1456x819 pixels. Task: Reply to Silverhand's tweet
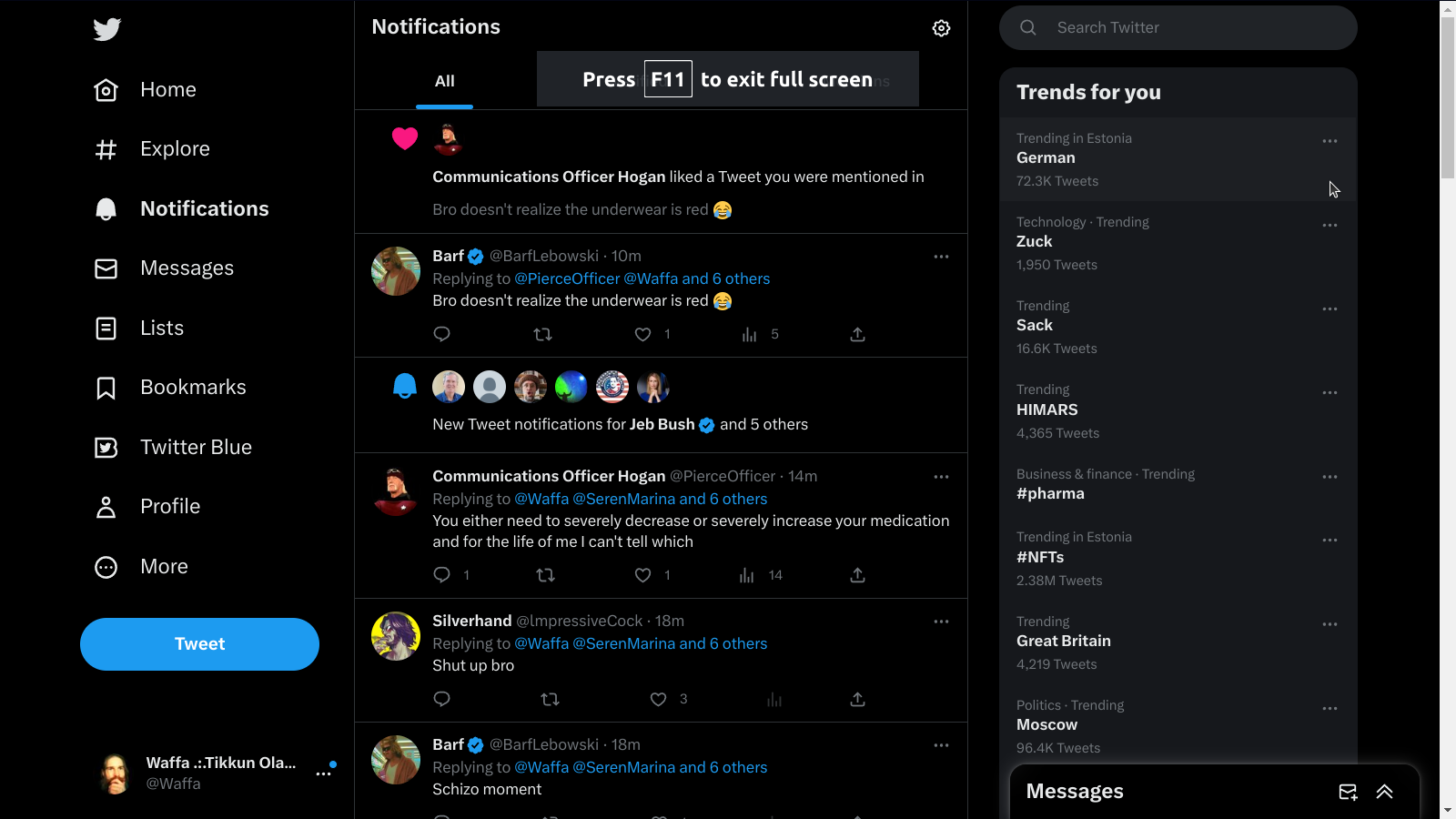(442, 699)
